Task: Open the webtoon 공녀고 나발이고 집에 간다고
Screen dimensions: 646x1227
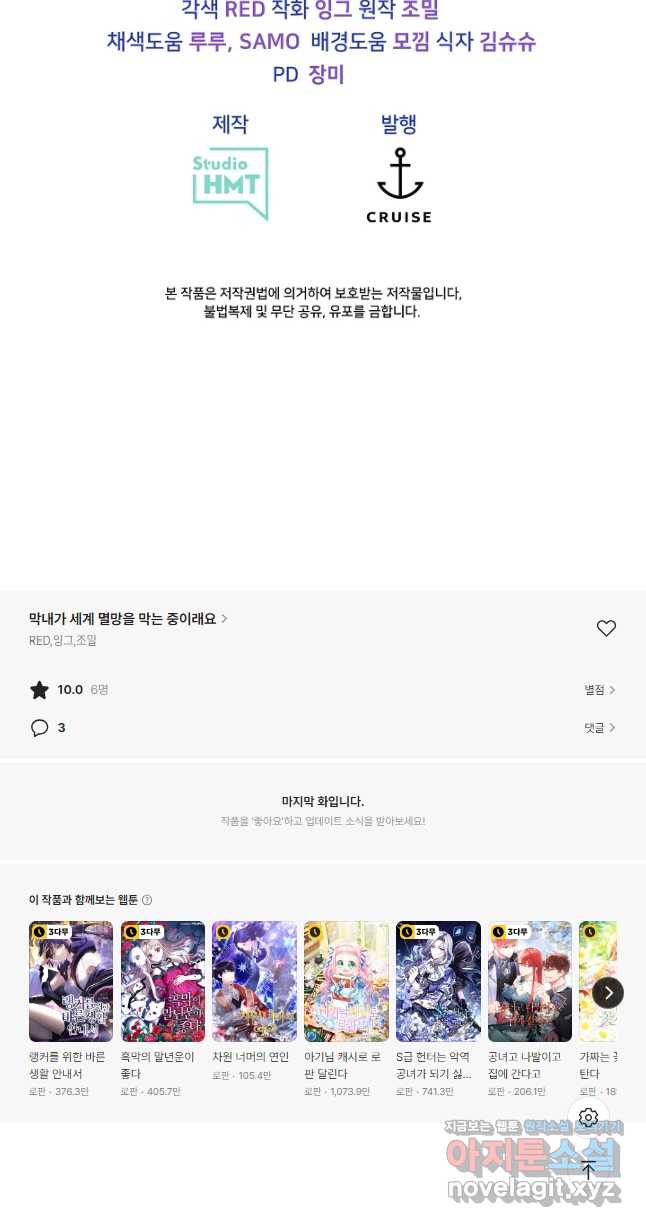Action: tap(530, 981)
